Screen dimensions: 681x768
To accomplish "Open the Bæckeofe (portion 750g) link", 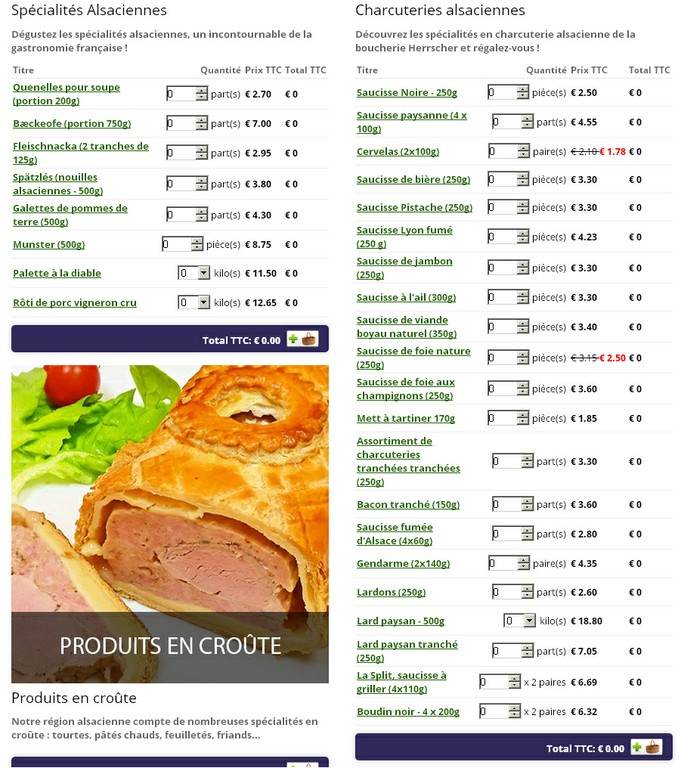I will point(72,124).
